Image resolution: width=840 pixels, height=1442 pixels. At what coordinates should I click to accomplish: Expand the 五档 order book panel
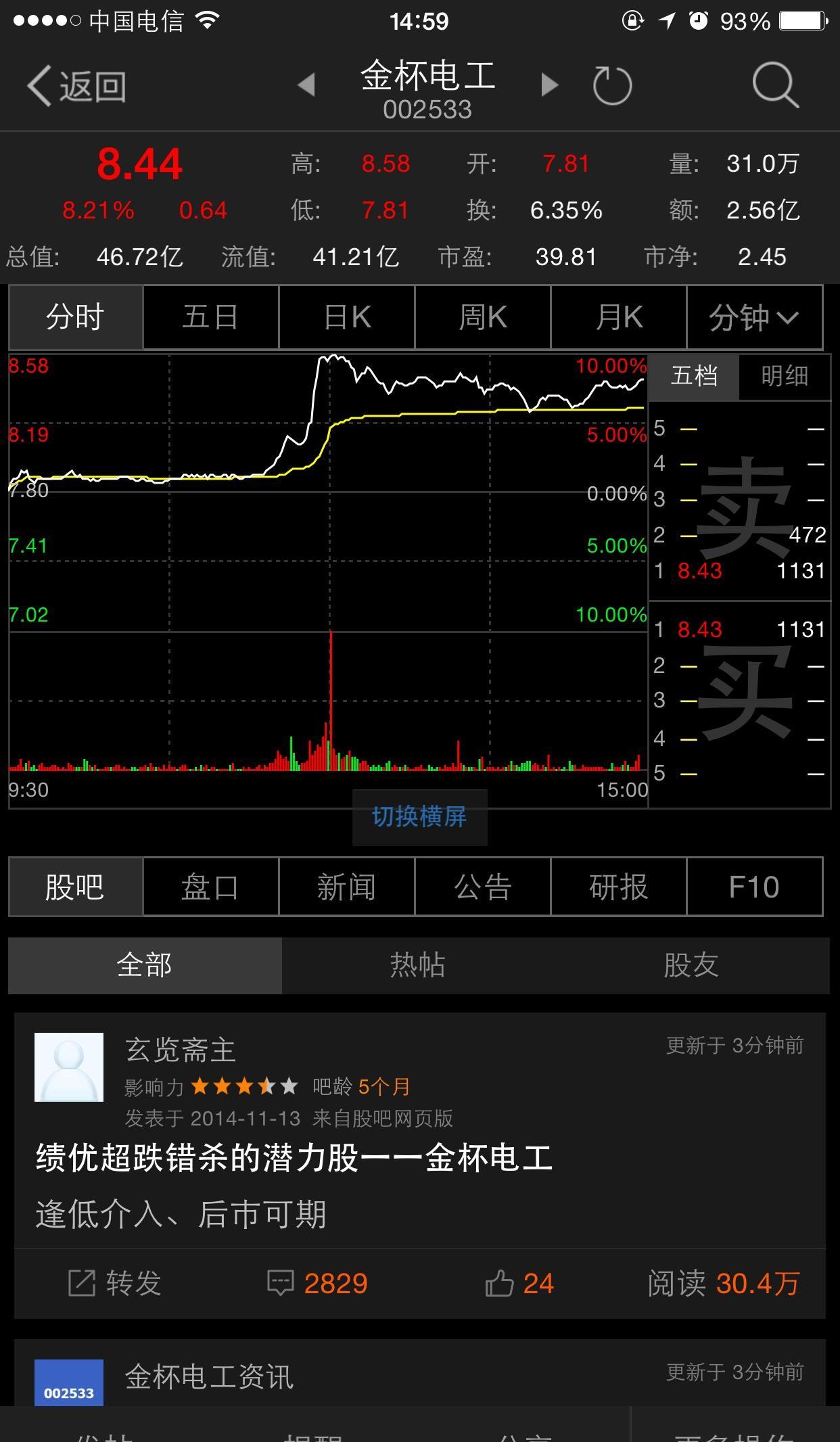[x=694, y=377]
